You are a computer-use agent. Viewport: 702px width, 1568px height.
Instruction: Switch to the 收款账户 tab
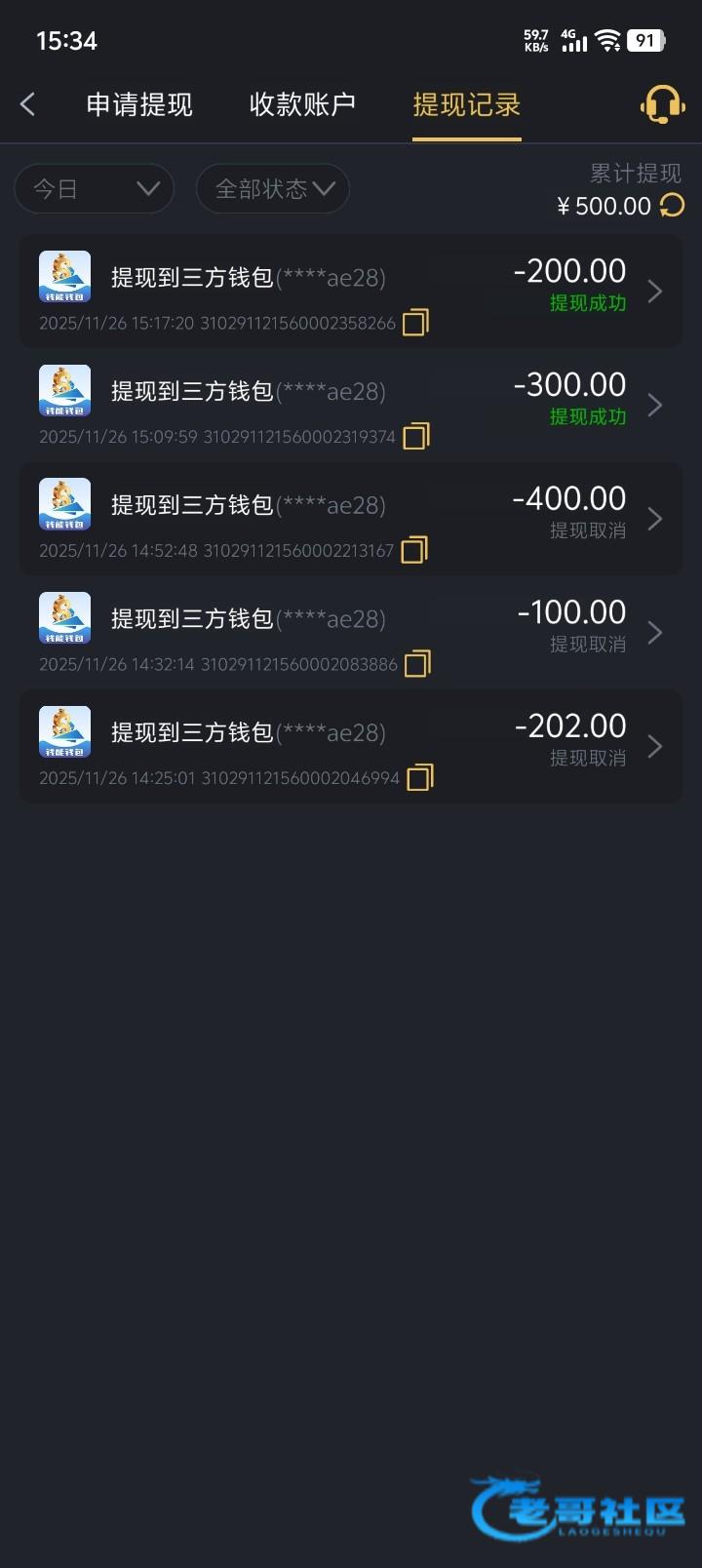302,104
